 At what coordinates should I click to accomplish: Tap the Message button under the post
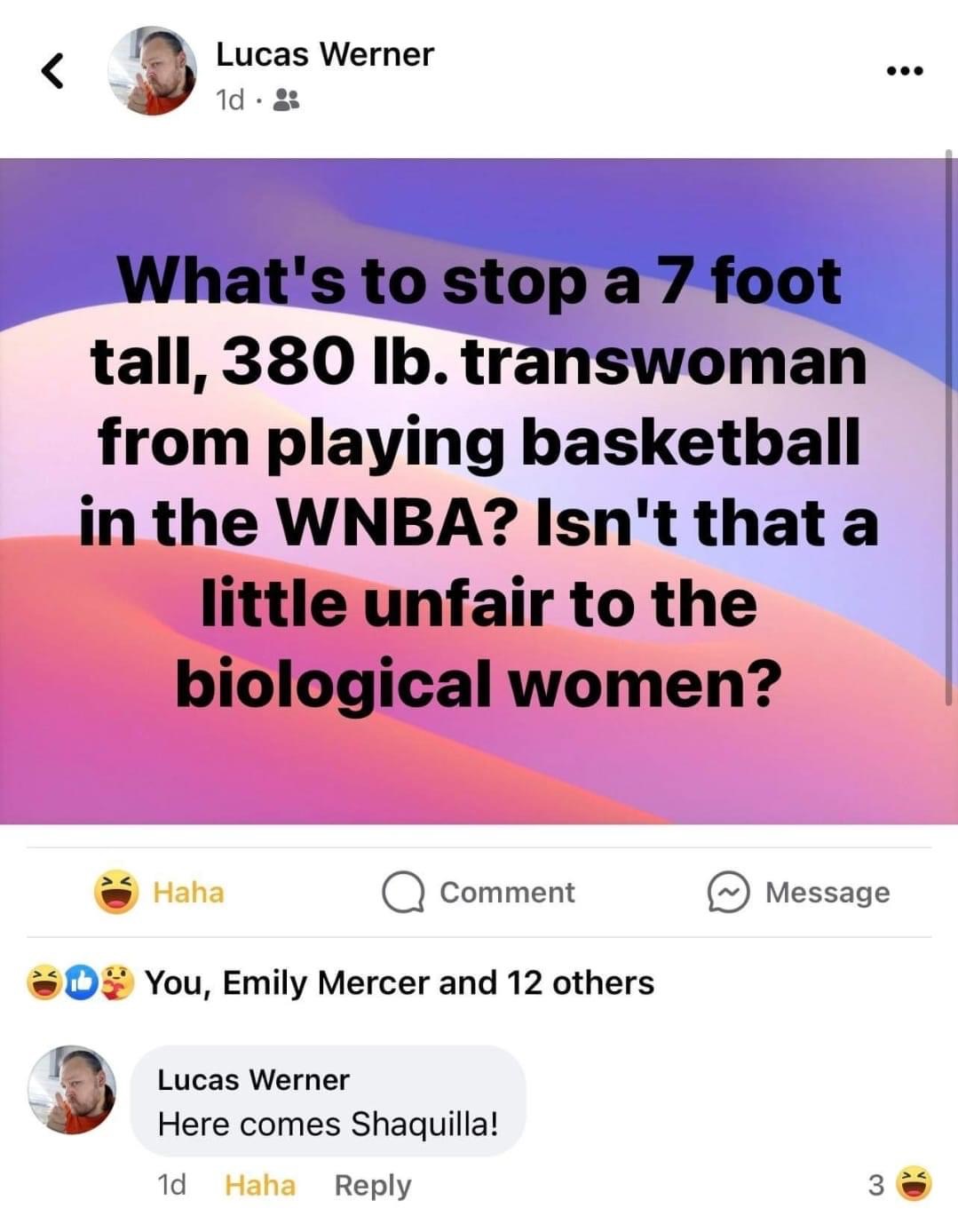tap(798, 892)
